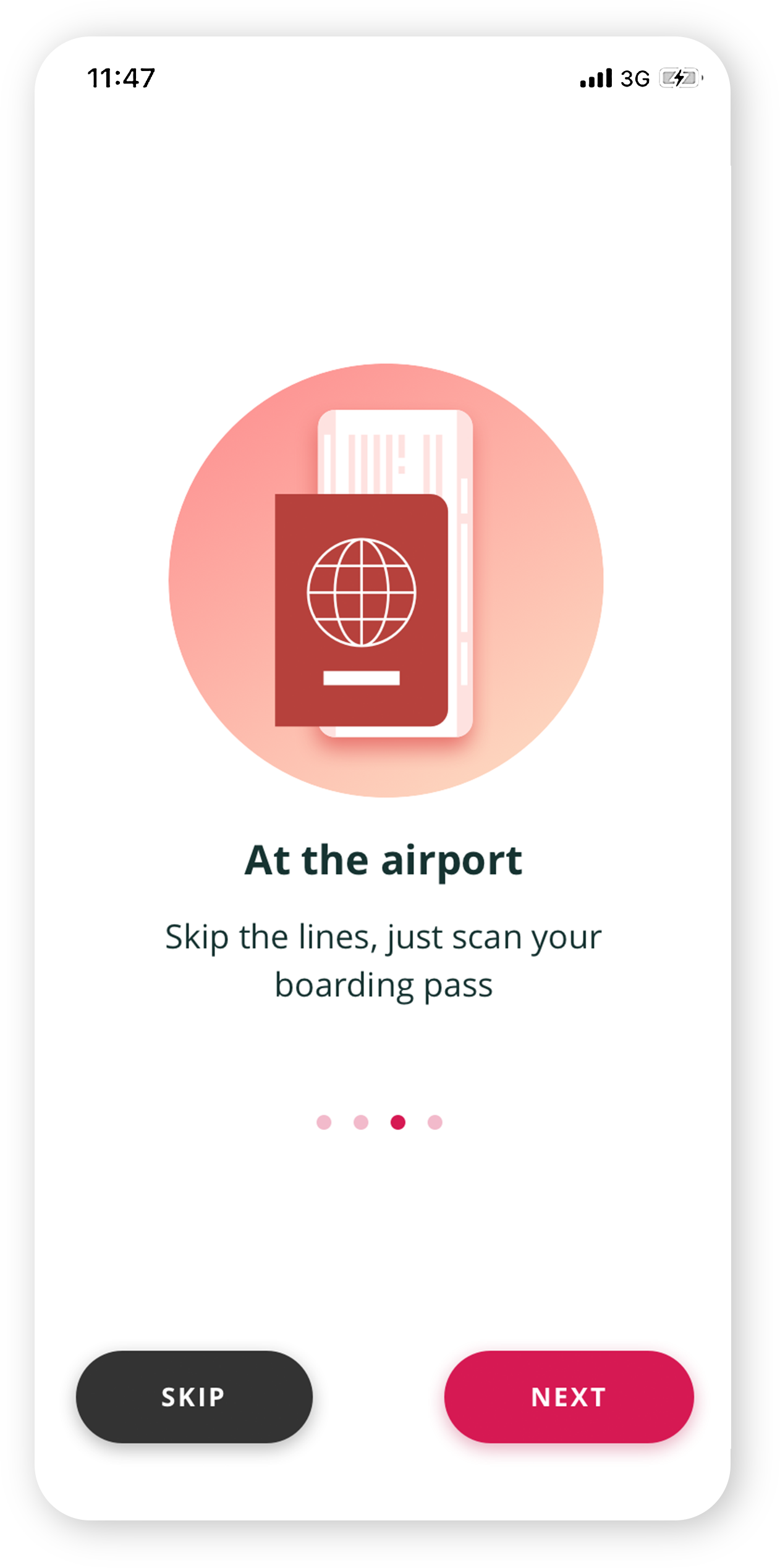Select the last page indicator dot
This screenshot has height=1568, width=780.
pyautogui.click(x=435, y=1122)
